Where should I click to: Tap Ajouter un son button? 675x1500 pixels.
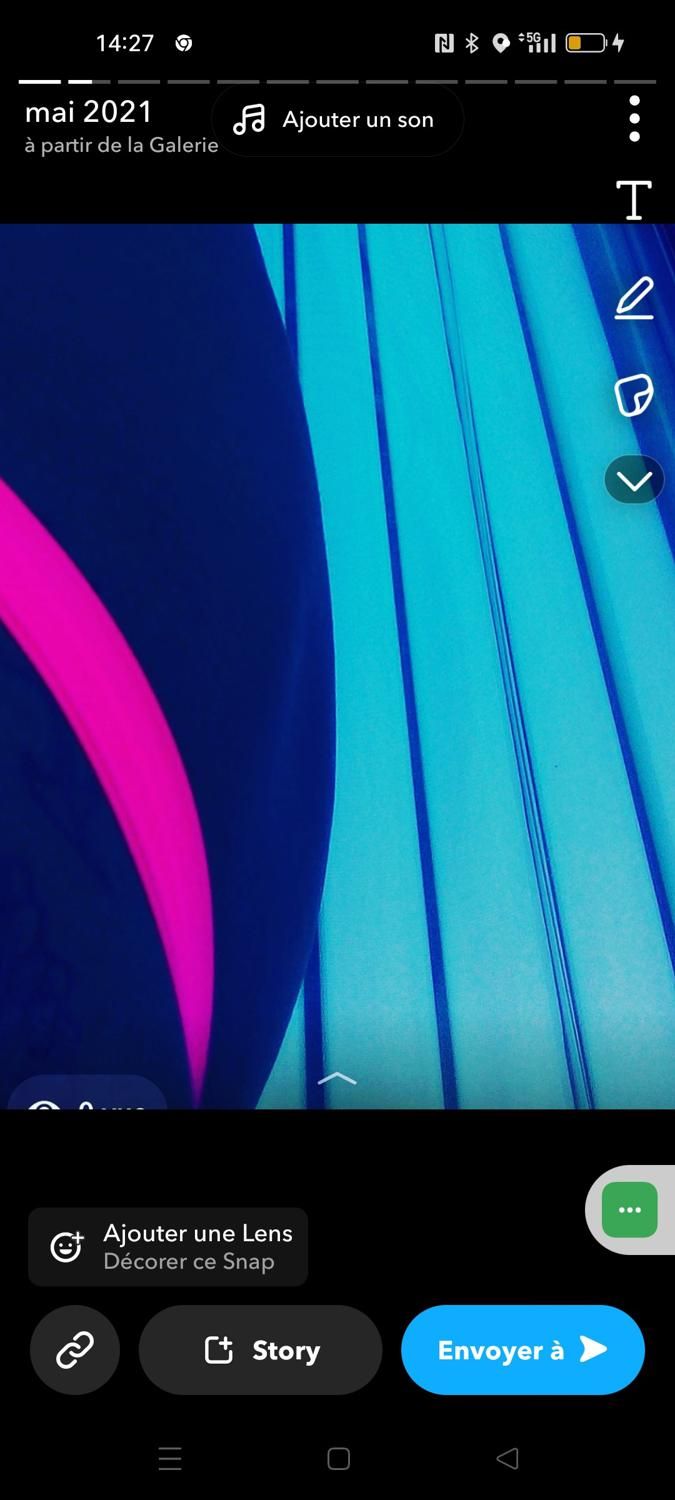(337, 120)
